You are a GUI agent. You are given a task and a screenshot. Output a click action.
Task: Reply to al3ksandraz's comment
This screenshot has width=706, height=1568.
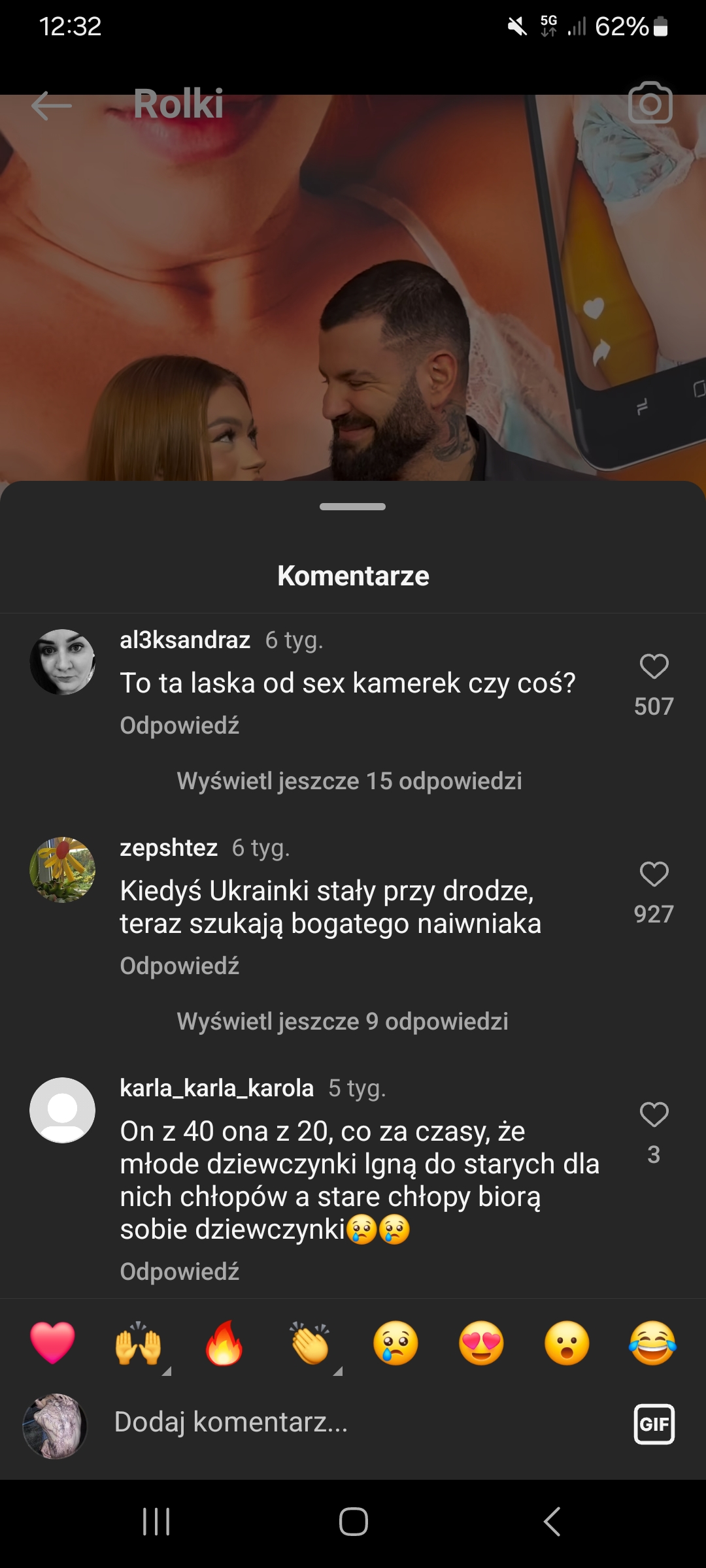pos(179,726)
